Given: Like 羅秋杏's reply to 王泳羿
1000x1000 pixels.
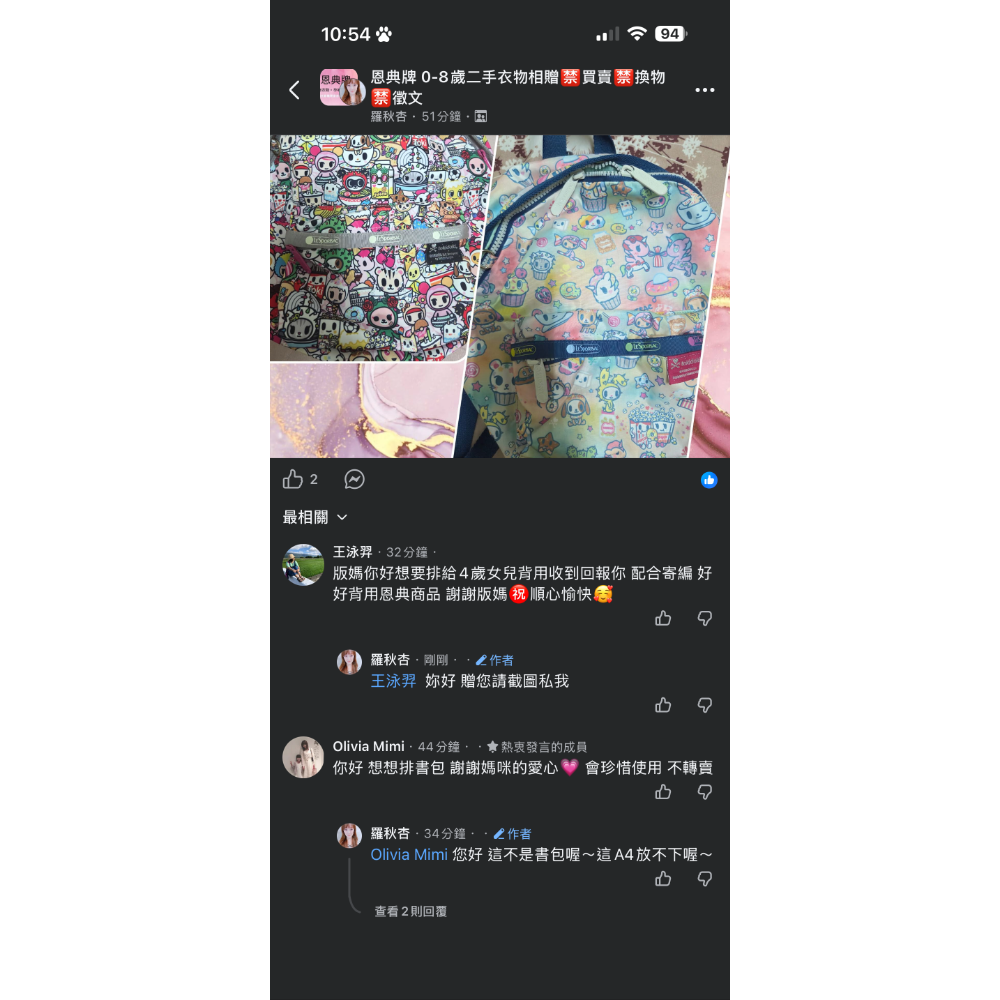Looking at the screenshot, I should point(663,706).
